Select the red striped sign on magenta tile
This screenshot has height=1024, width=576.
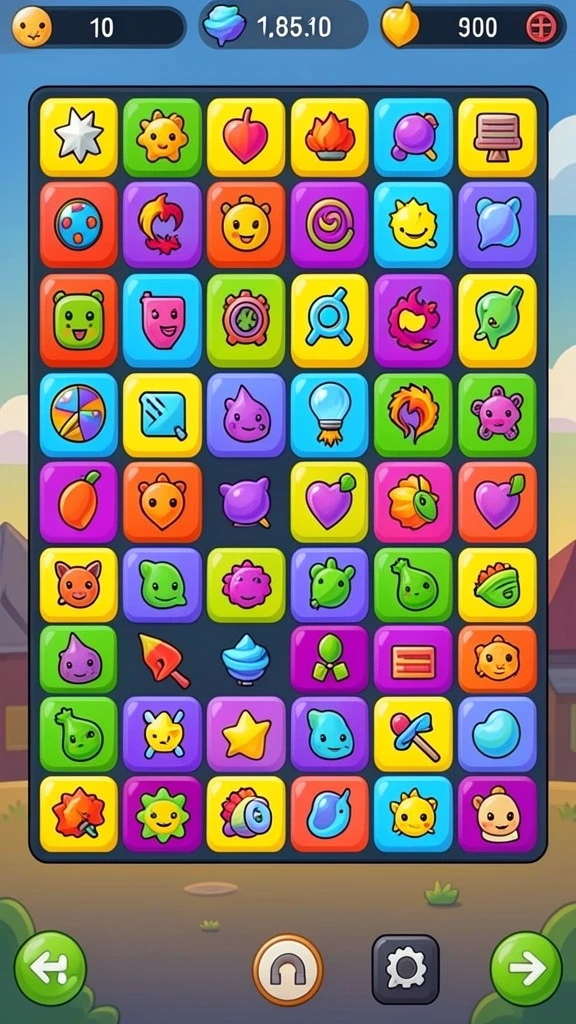(413, 660)
